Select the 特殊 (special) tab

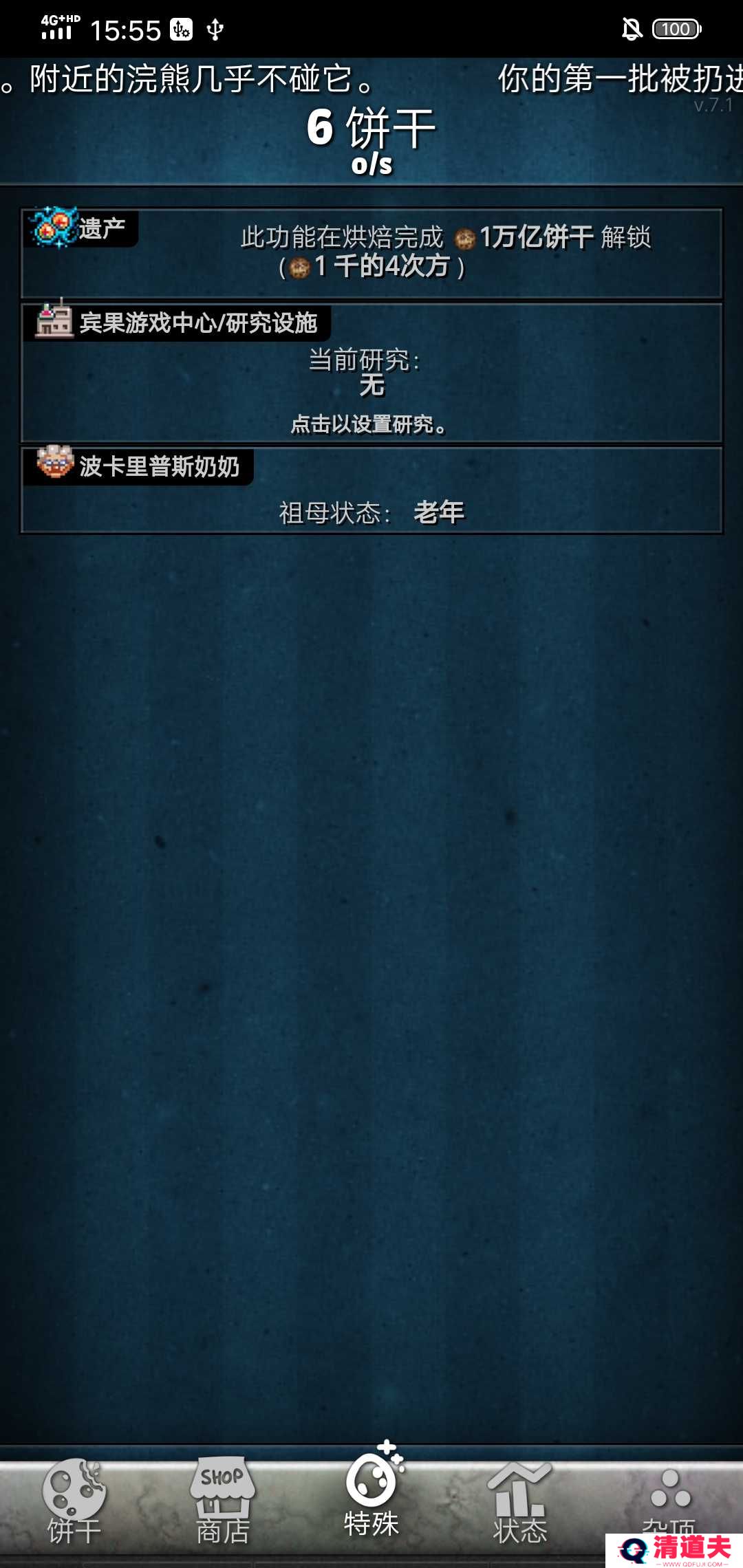click(x=371, y=1499)
